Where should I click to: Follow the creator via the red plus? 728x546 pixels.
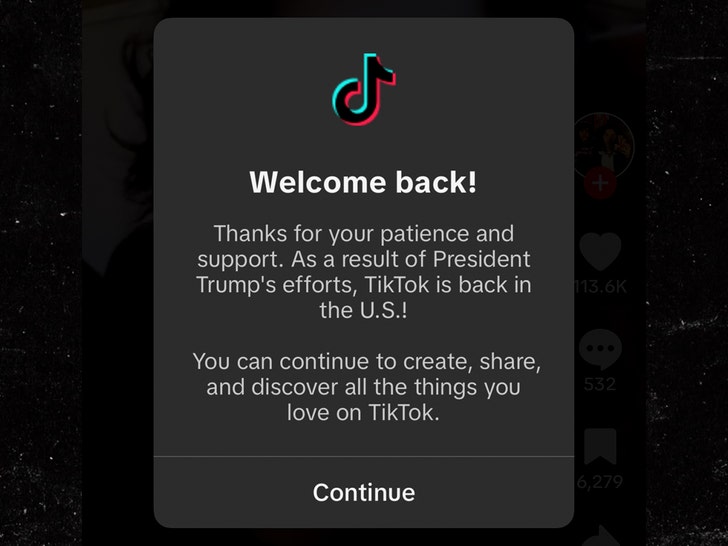pyautogui.click(x=600, y=184)
